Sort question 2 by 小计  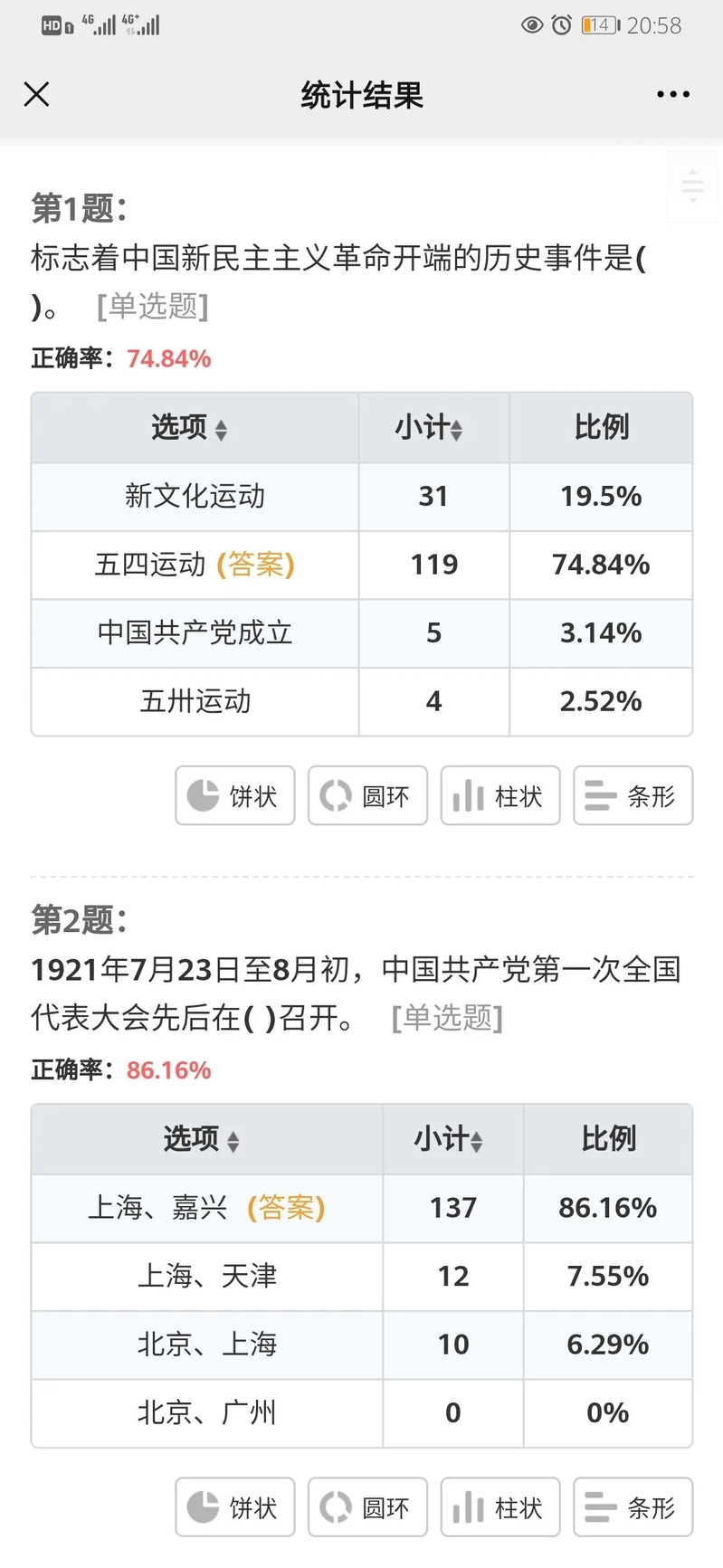tap(449, 1139)
